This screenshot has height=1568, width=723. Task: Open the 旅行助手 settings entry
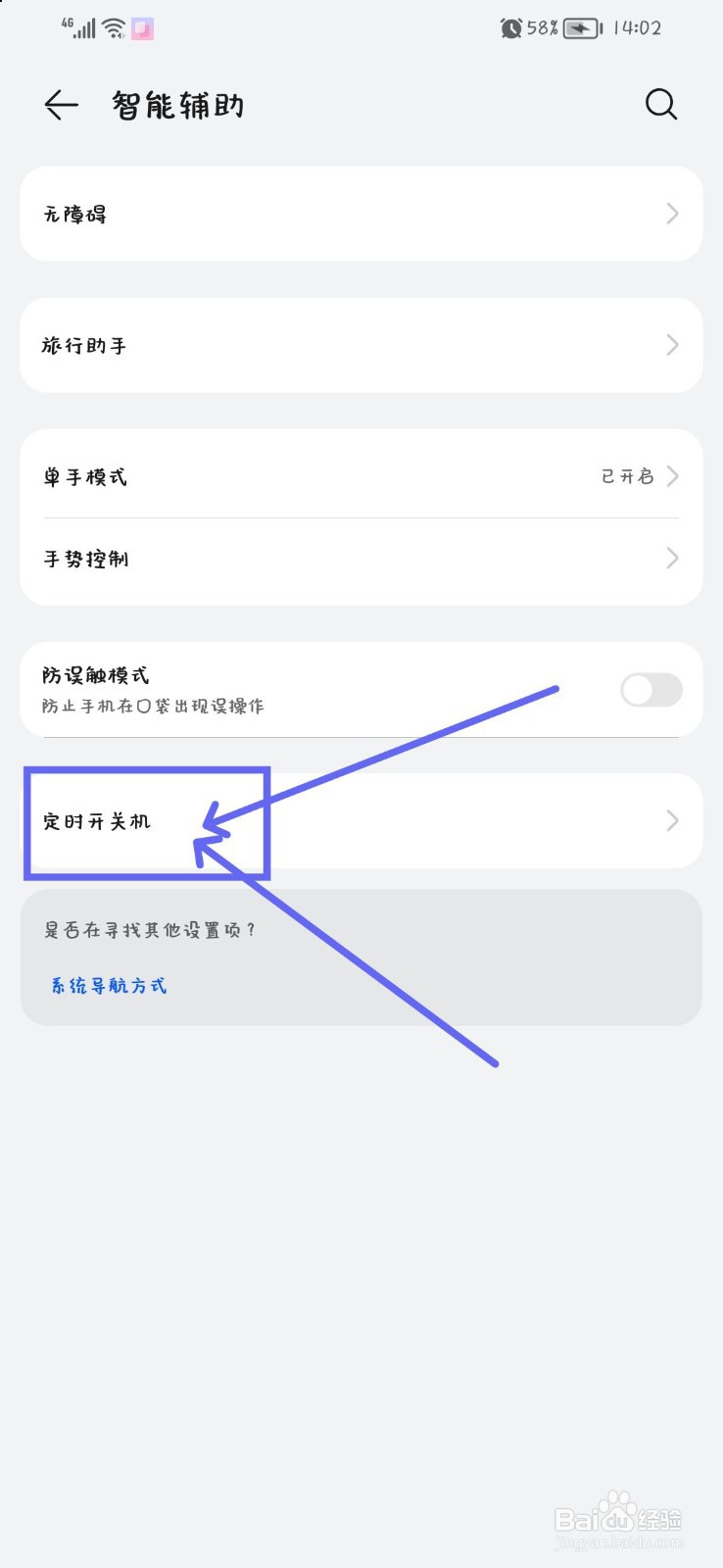pos(361,345)
